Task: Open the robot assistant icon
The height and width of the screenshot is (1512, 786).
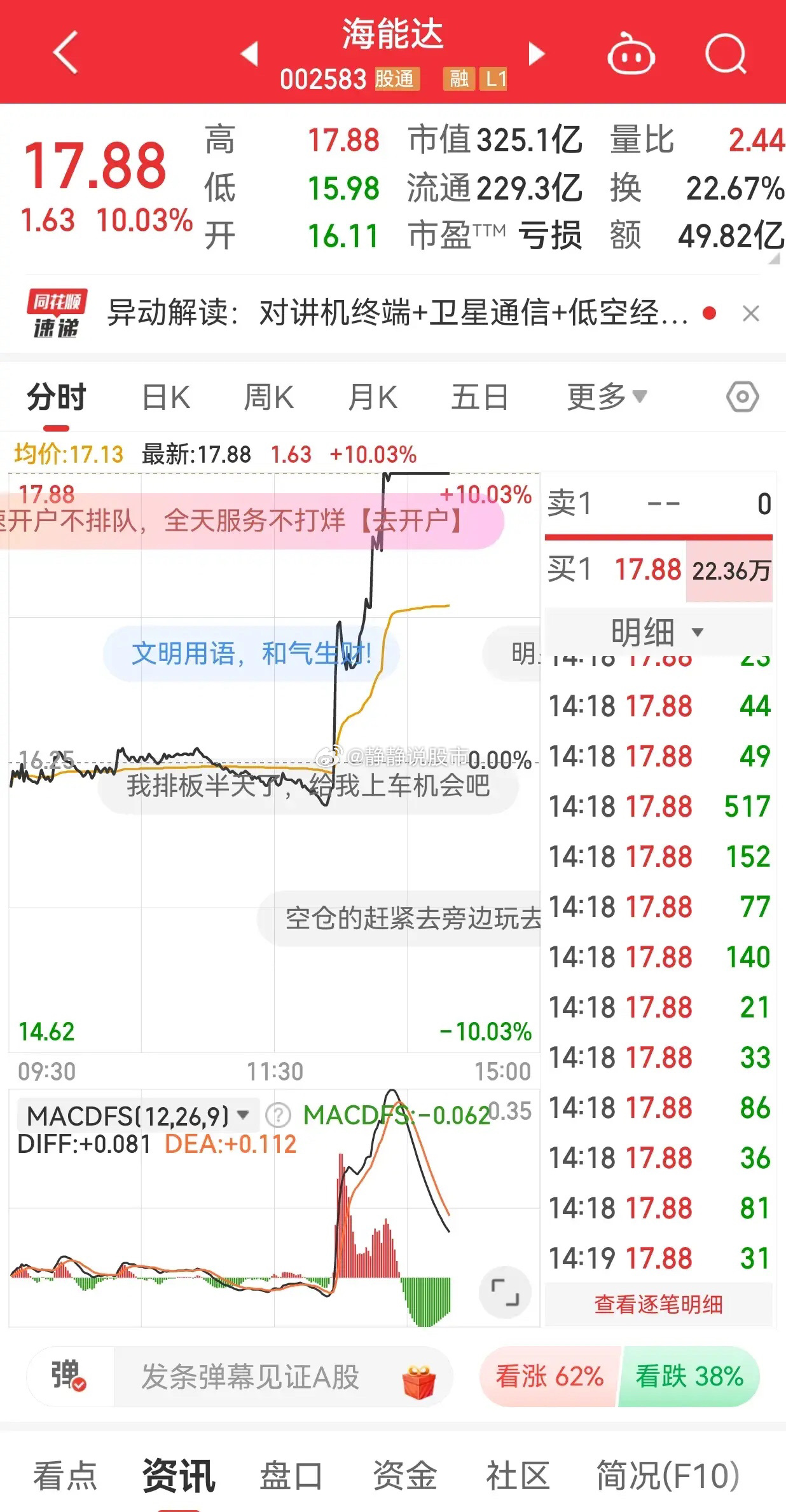Action: tap(631, 53)
